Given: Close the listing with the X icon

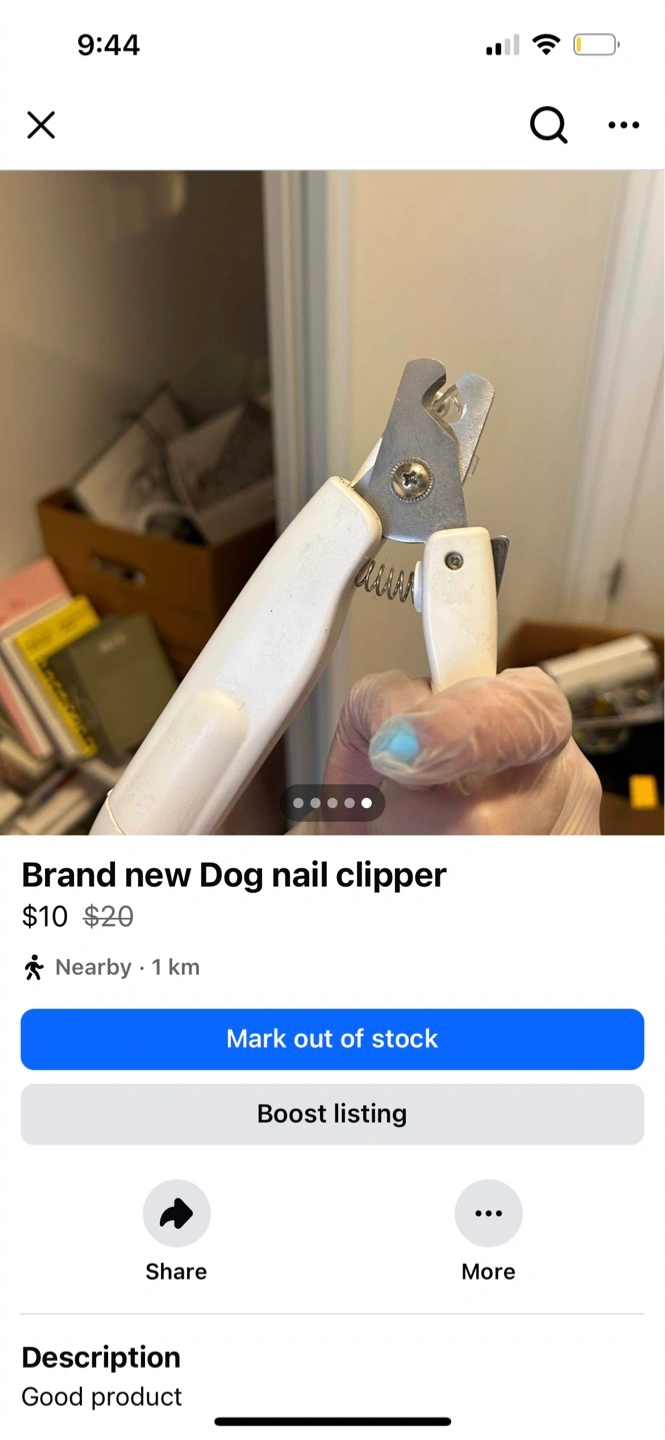Looking at the screenshot, I should click(41, 125).
